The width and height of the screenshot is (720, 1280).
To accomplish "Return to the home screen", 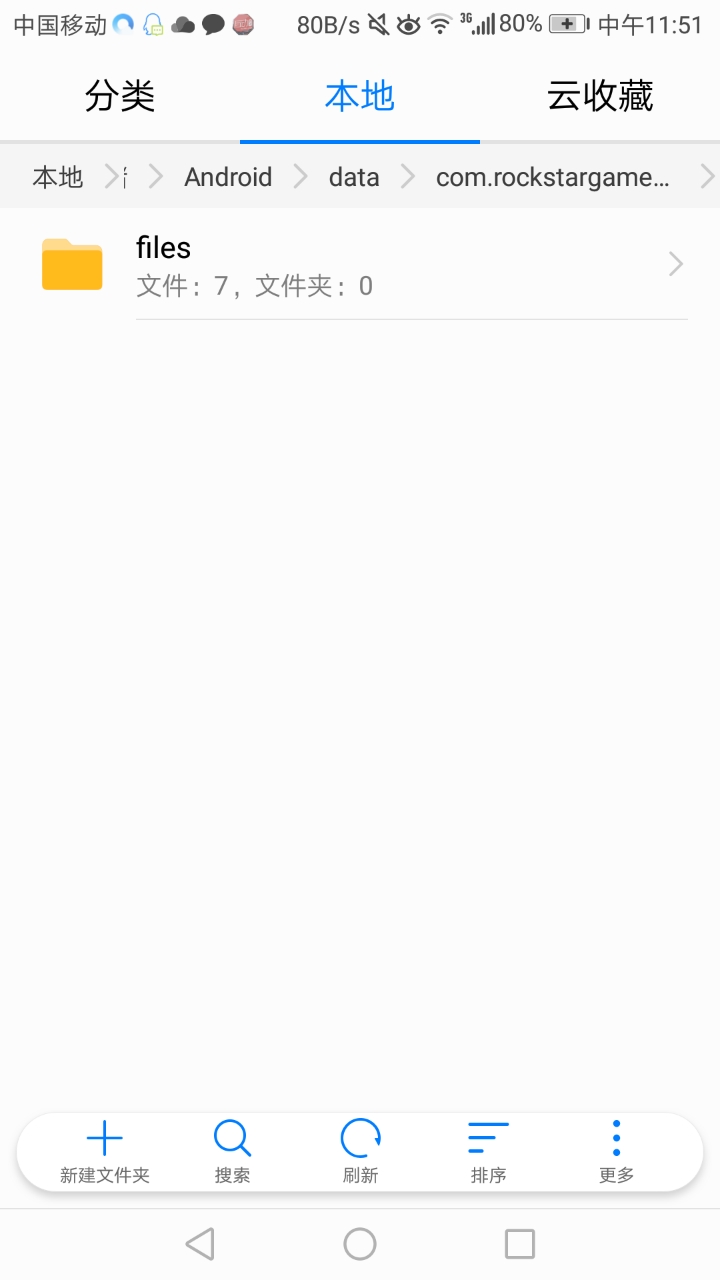I will [x=360, y=1244].
